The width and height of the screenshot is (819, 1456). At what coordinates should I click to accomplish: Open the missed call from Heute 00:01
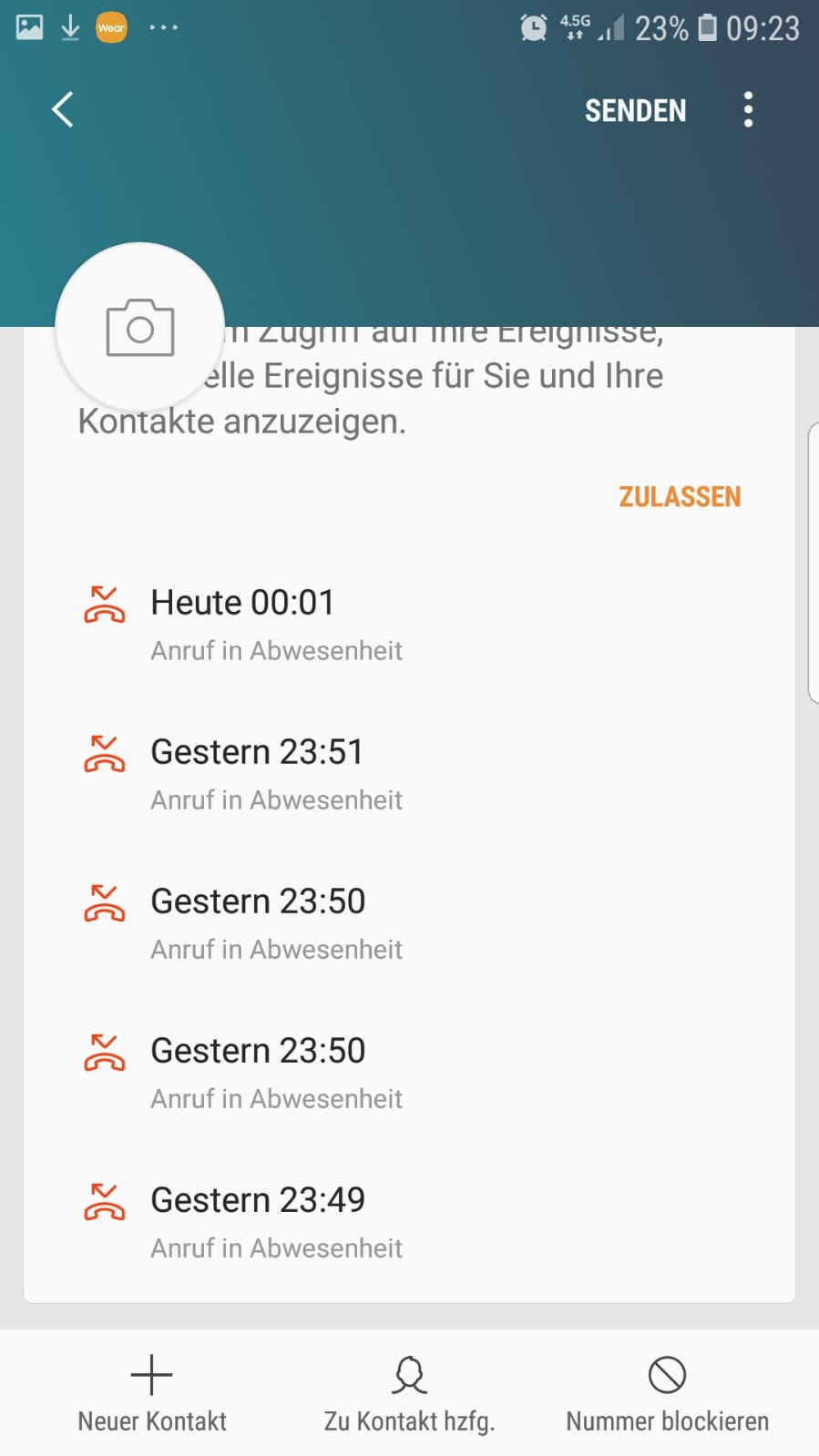[409, 625]
